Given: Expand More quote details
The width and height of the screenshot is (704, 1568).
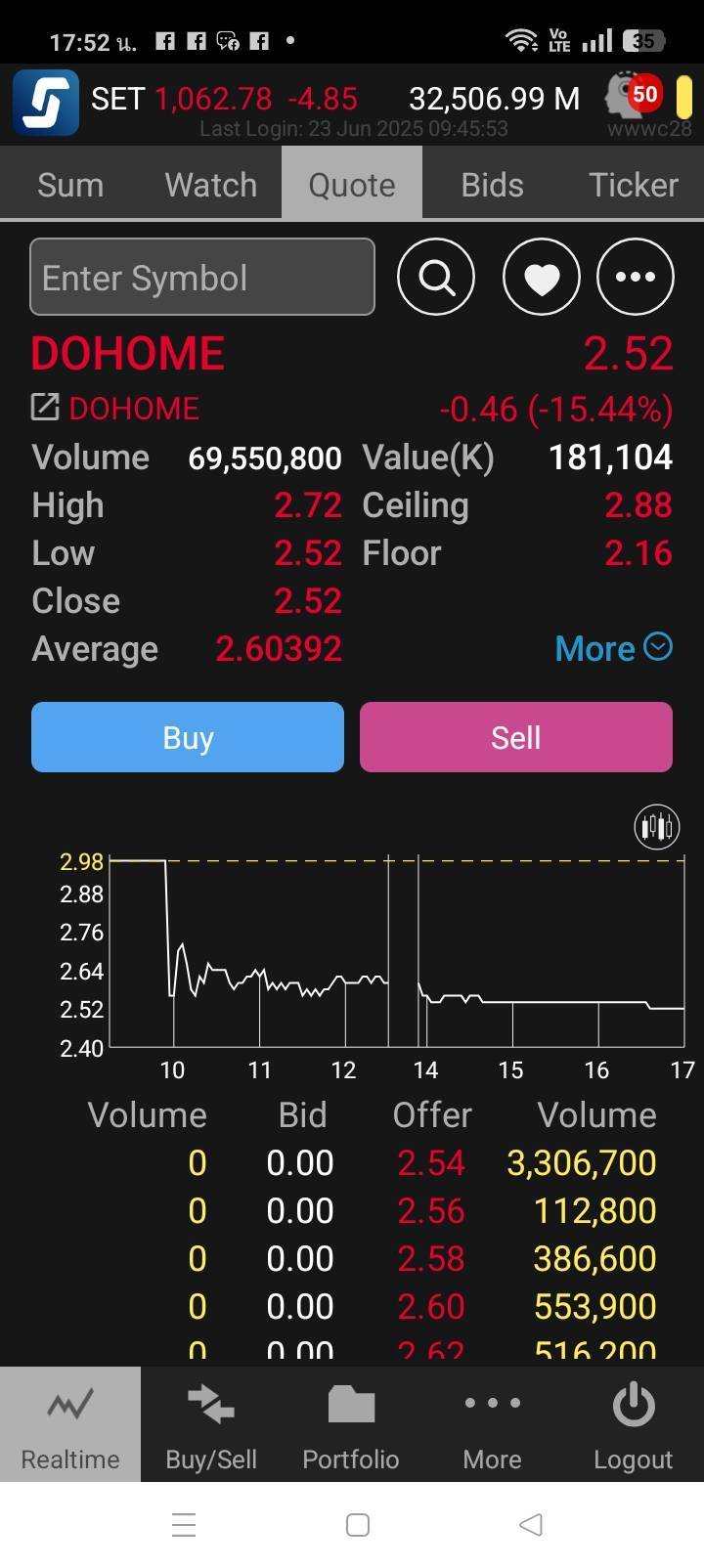Looking at the screenshot, I should pos(613,648).
